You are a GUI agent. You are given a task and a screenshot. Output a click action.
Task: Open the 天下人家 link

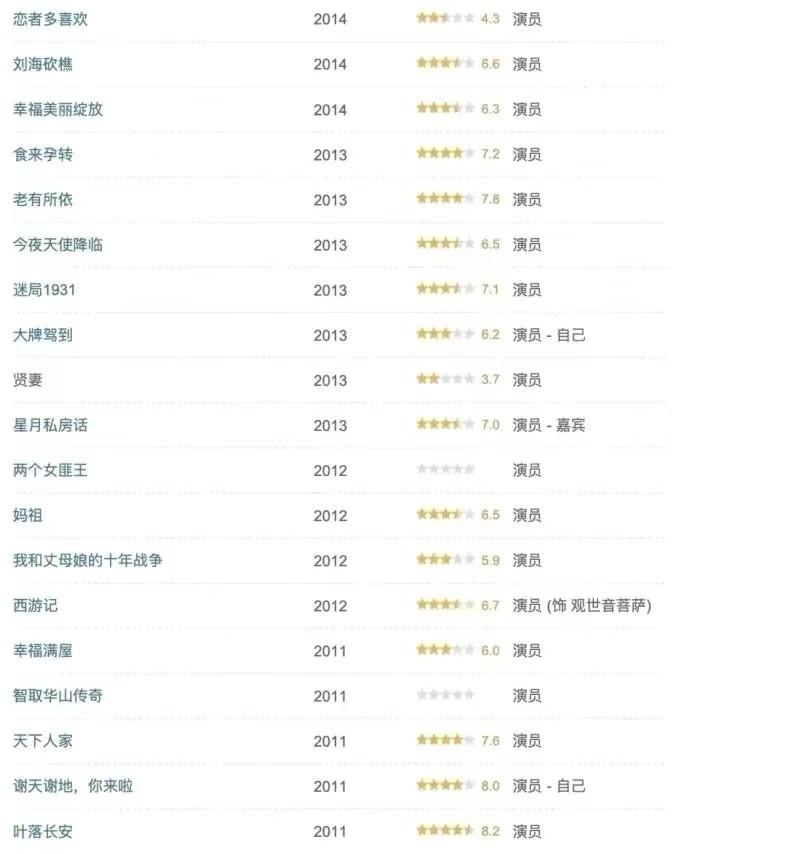tap(42, 741)
